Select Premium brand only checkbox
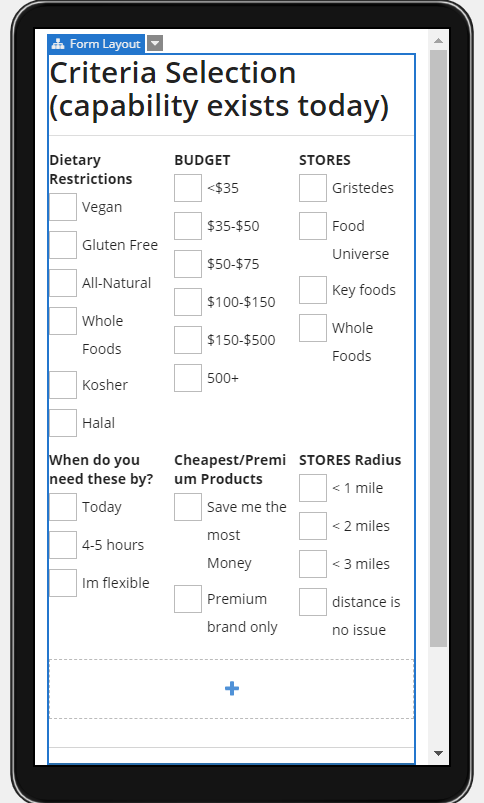Screen dimensions: 484x803 (188, 599)
